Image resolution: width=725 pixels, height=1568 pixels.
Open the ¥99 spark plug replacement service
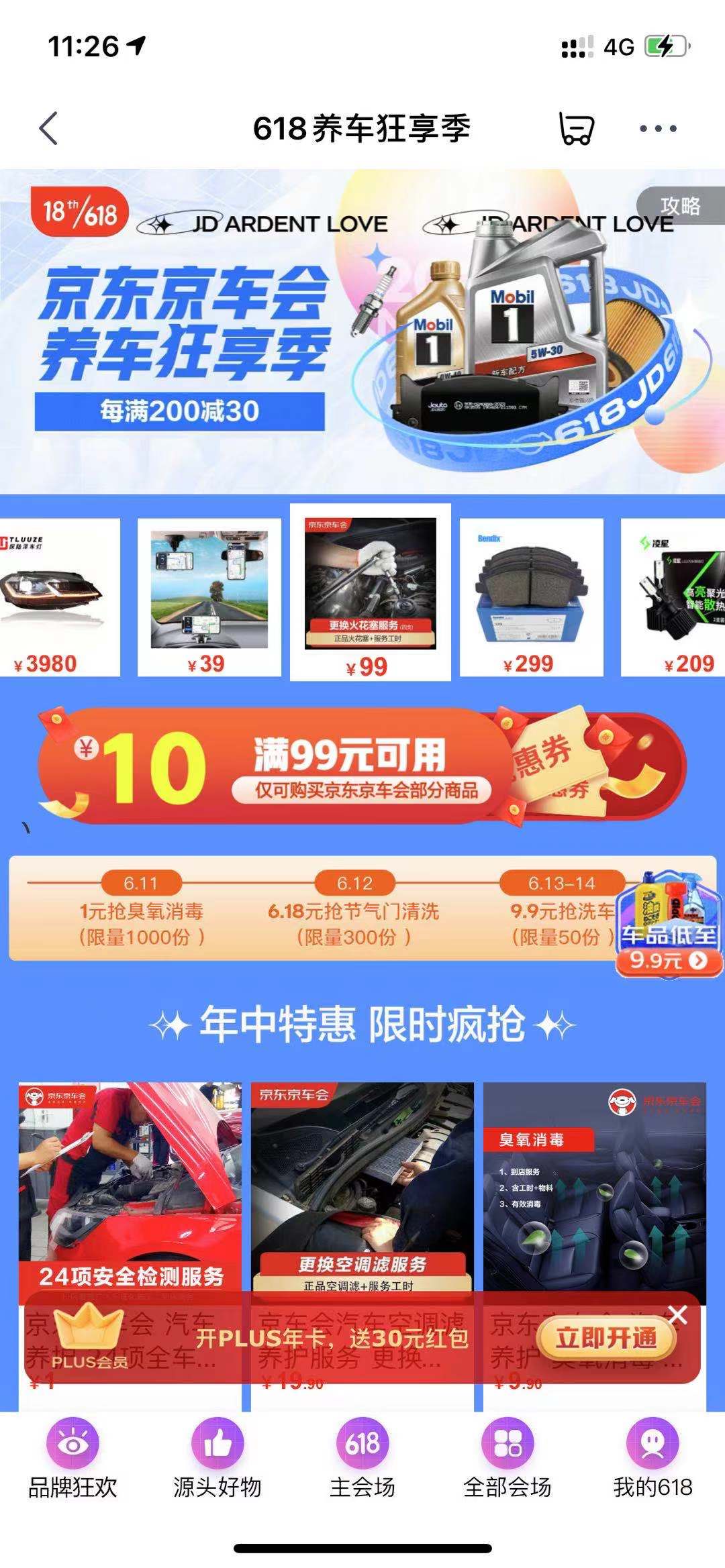pos(370,592)
